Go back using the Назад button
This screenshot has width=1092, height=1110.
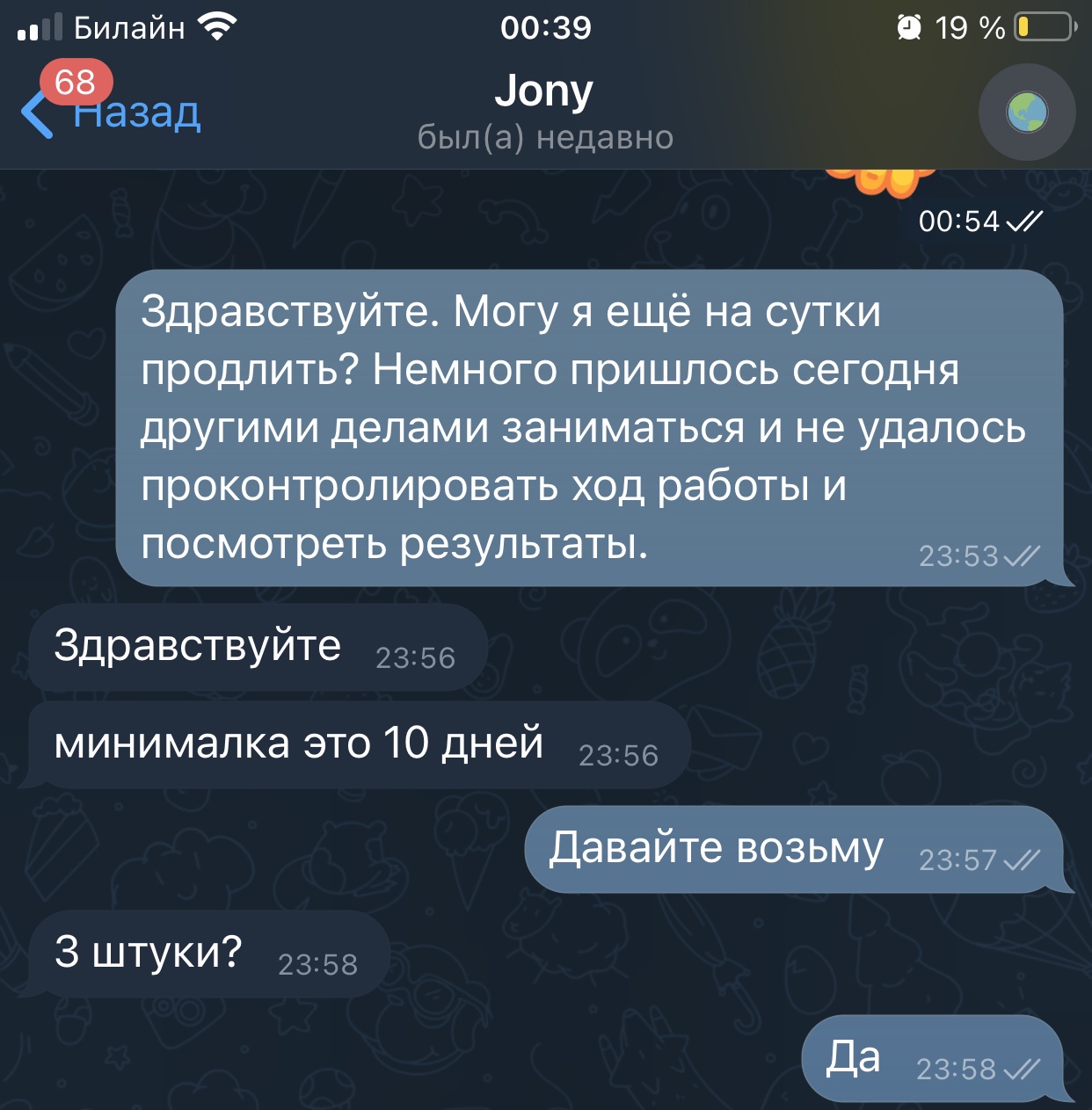[114, 112]
